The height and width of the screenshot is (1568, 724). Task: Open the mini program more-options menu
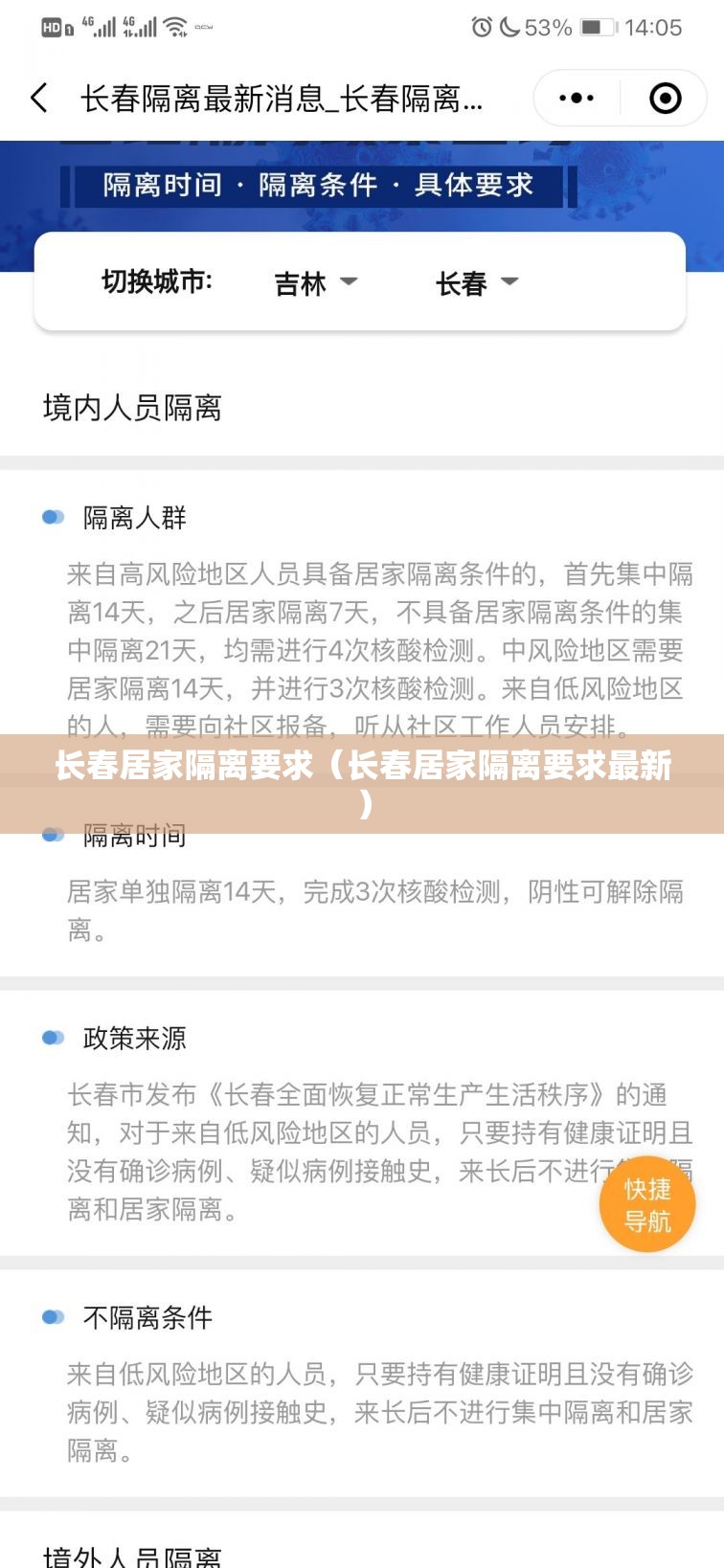point(577,98)
